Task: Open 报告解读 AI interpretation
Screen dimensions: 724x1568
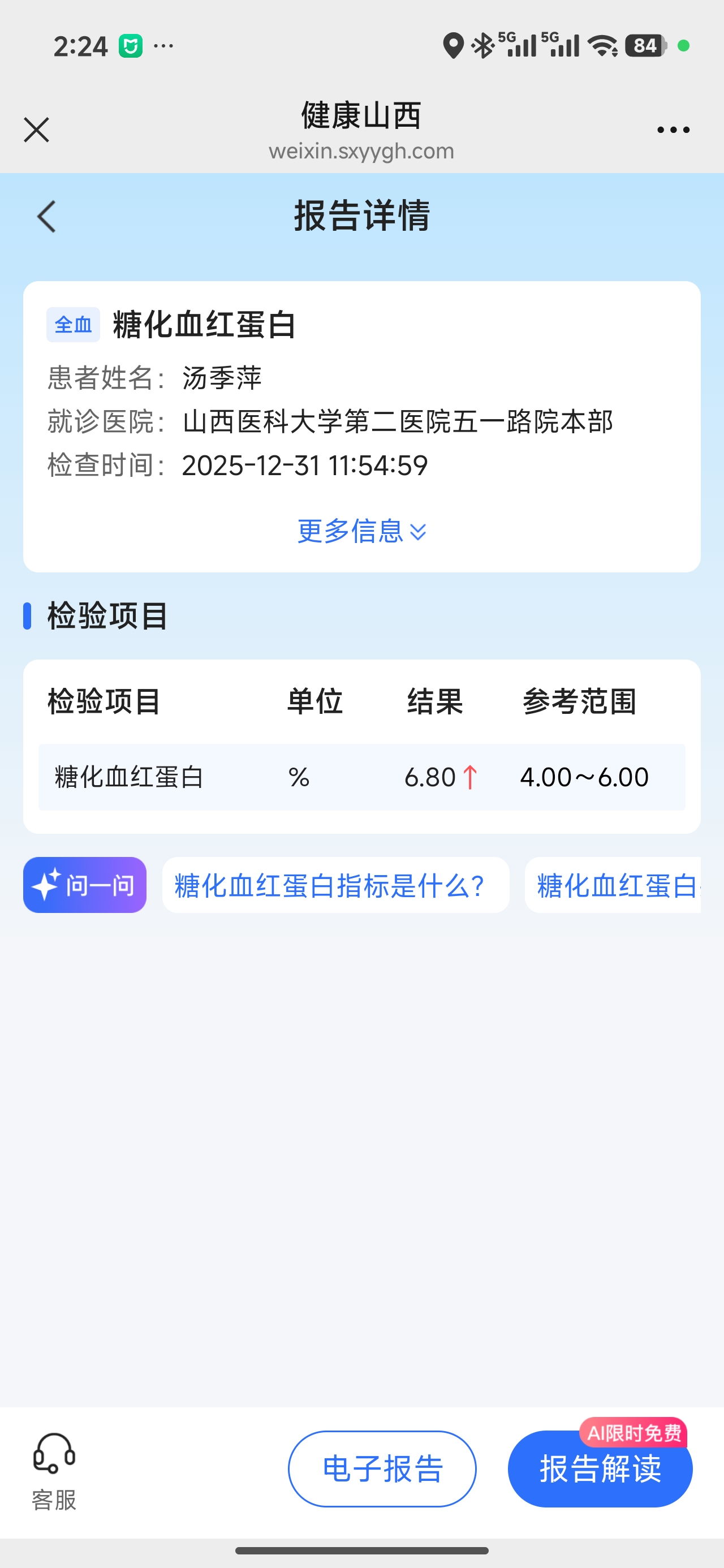Action: pos(600,1469)
